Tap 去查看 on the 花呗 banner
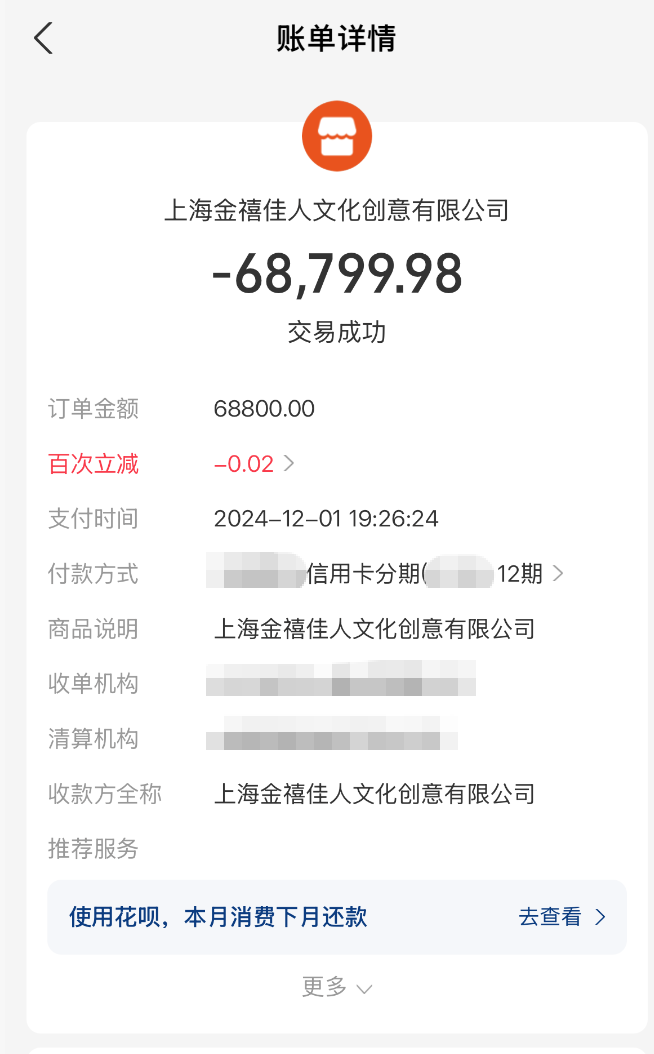Screen dimensions: 654x1054 point(562,917)
